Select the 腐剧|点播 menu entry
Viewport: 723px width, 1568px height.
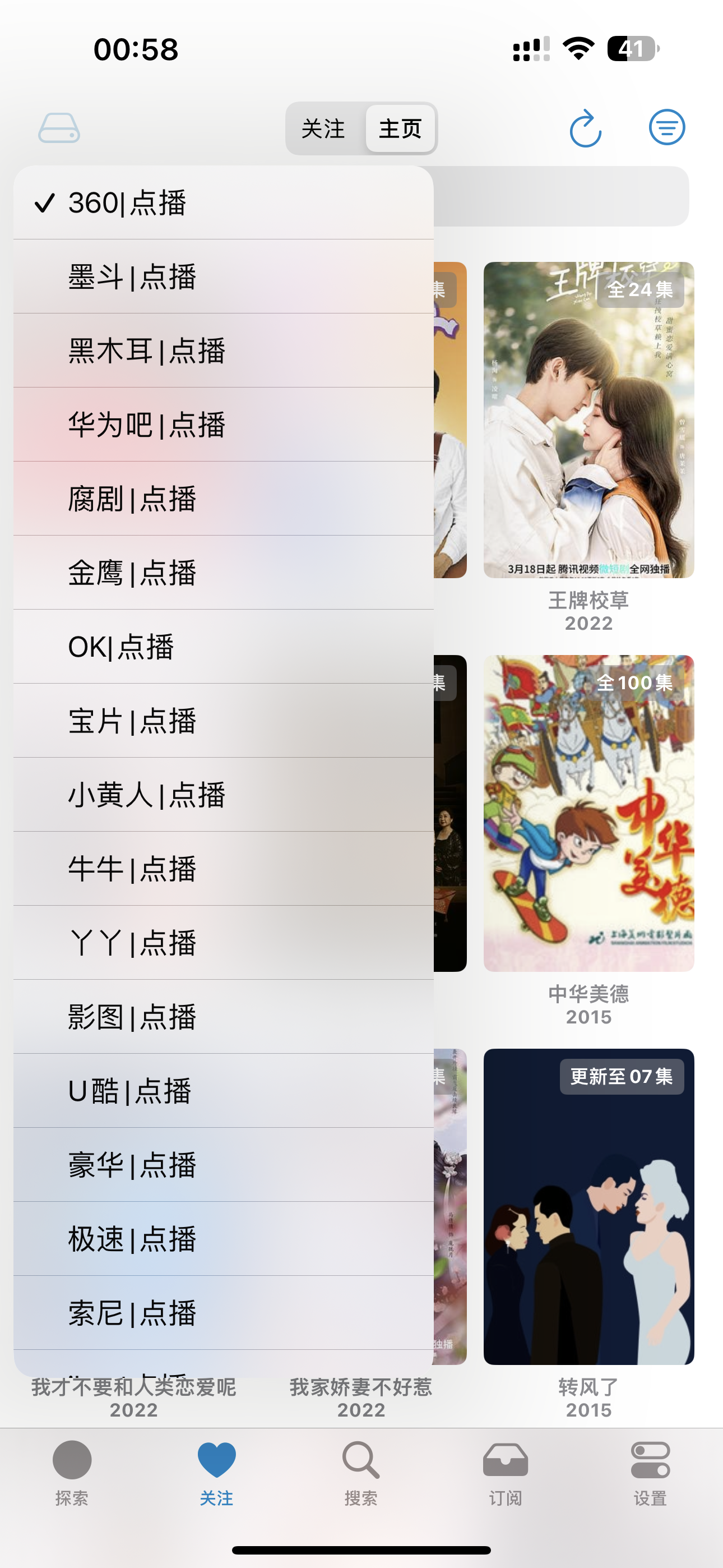click(x=133, y=499)
